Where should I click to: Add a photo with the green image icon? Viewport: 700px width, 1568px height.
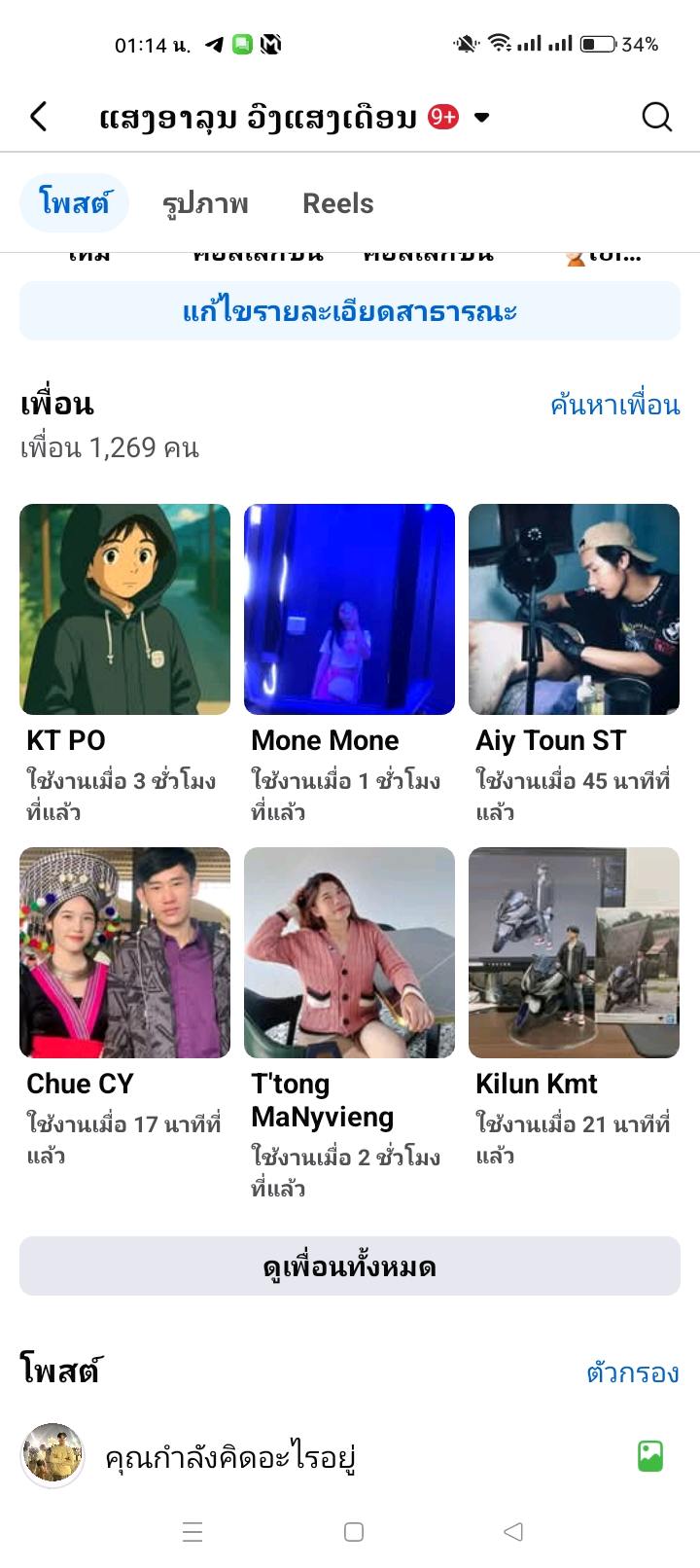click(x=650, y=1456)
